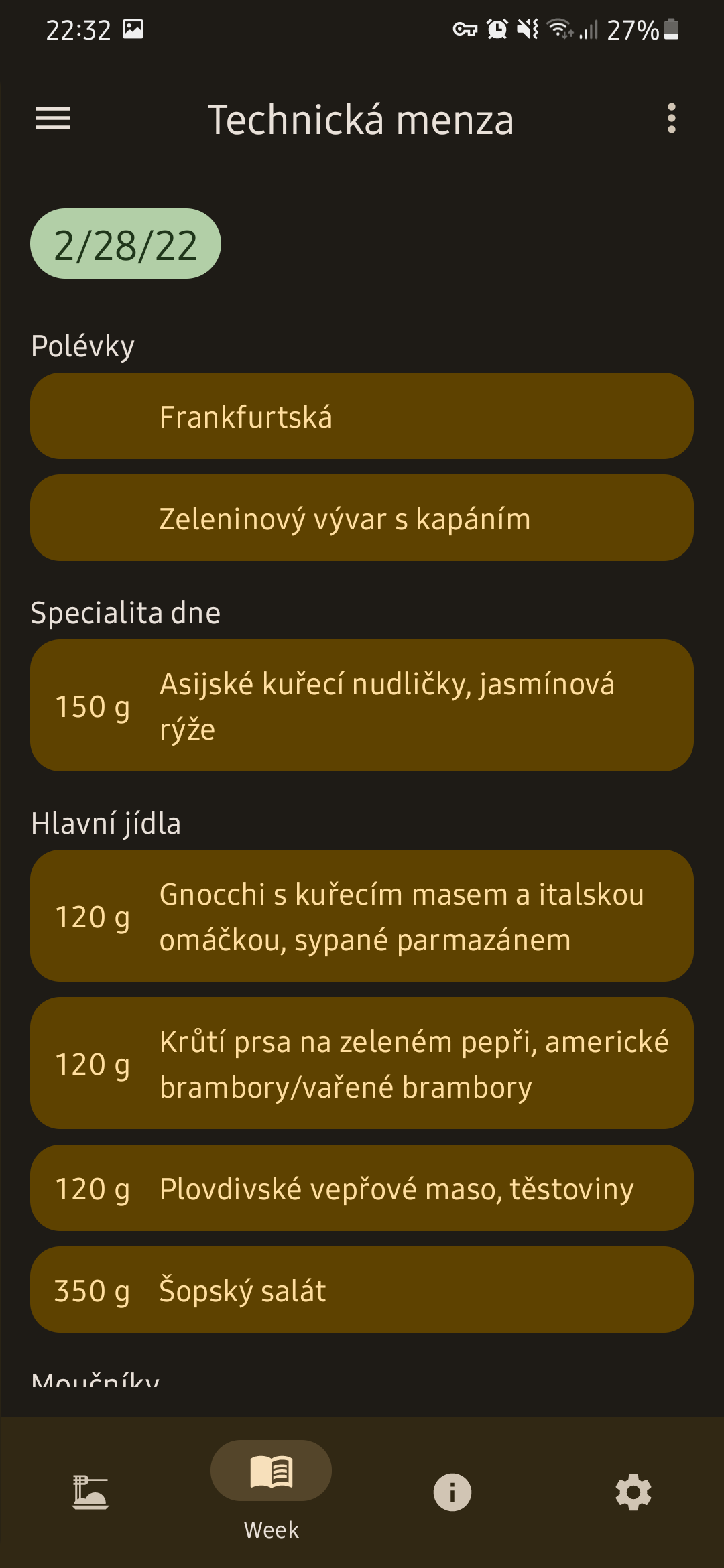Open the settings gear tab
724x1568 pixels.
[633, 1492]
